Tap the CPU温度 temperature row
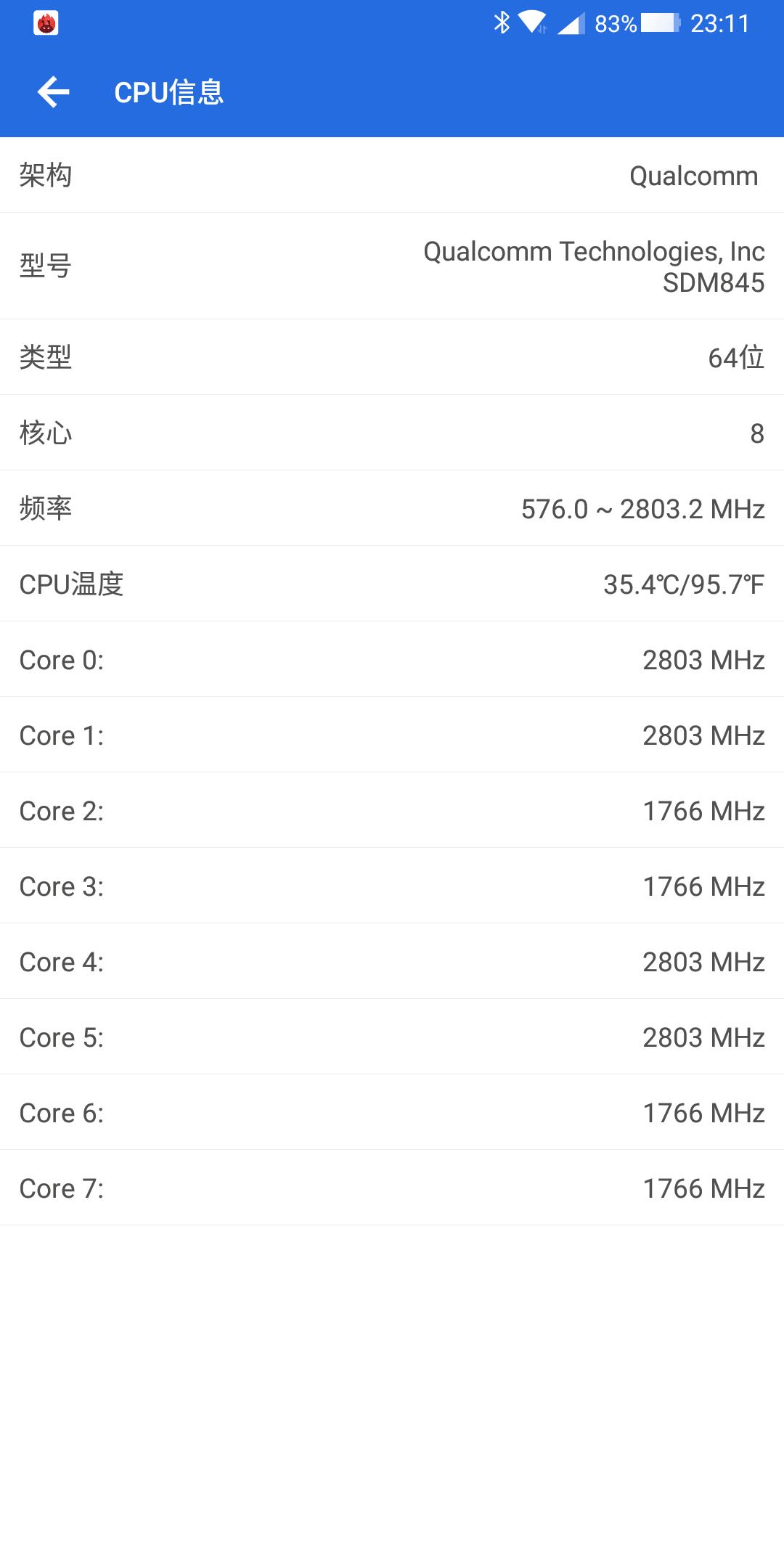Image resolution: width=784 pixels, height=1568 pixels. click(x=392, y=584)
